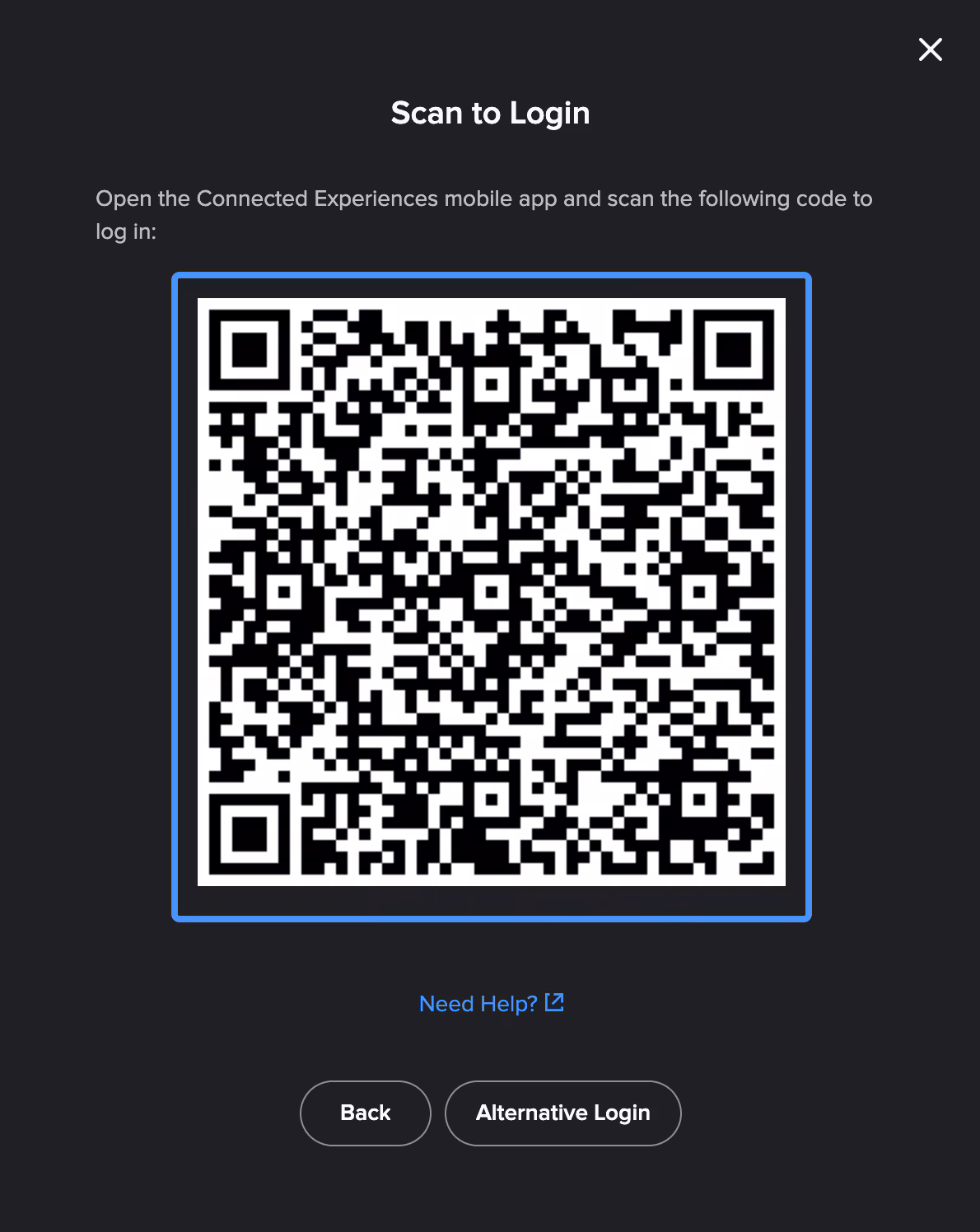Open the Need Help? link
Screen dimensions: 980x1232
coord(491,1003)
